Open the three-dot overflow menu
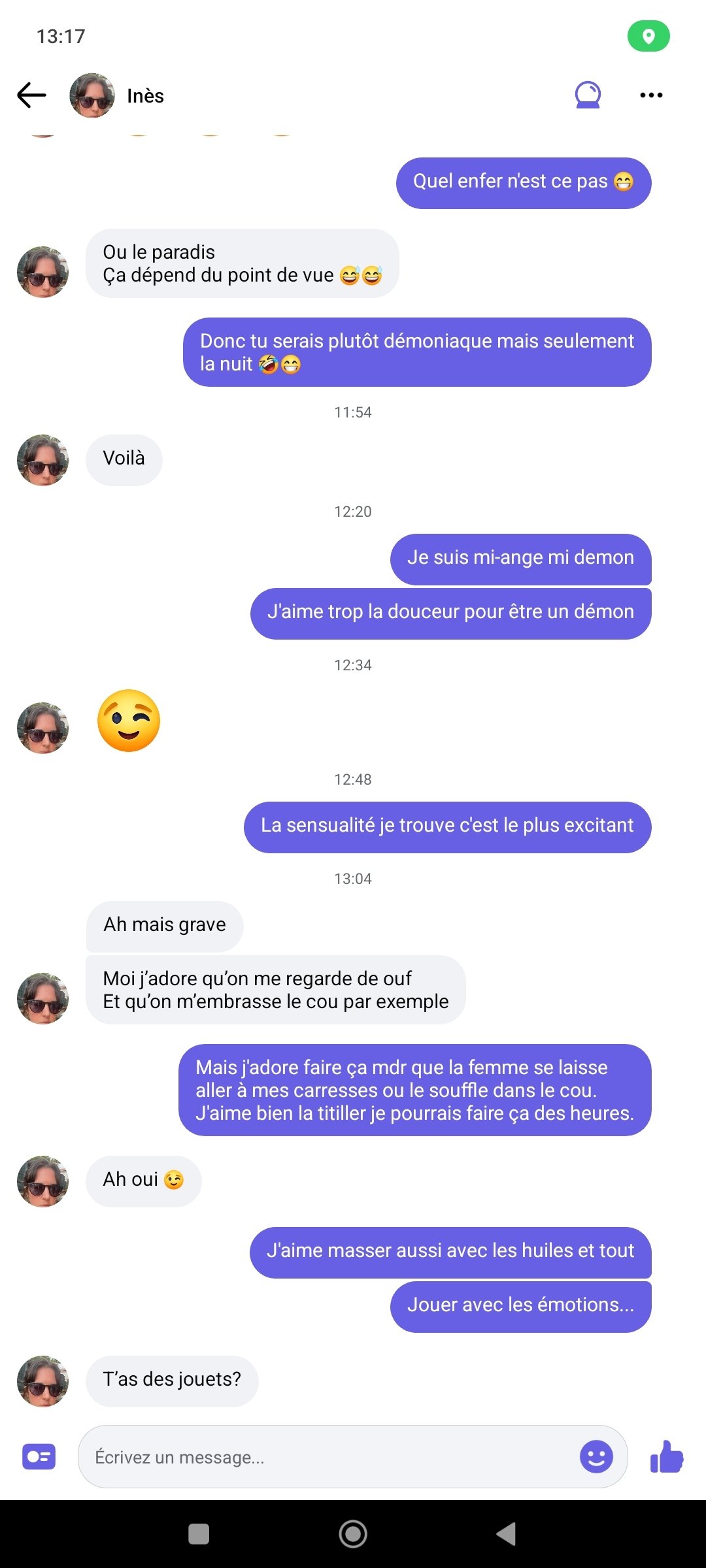This screenshot has height=1568, width=706. 651,95
